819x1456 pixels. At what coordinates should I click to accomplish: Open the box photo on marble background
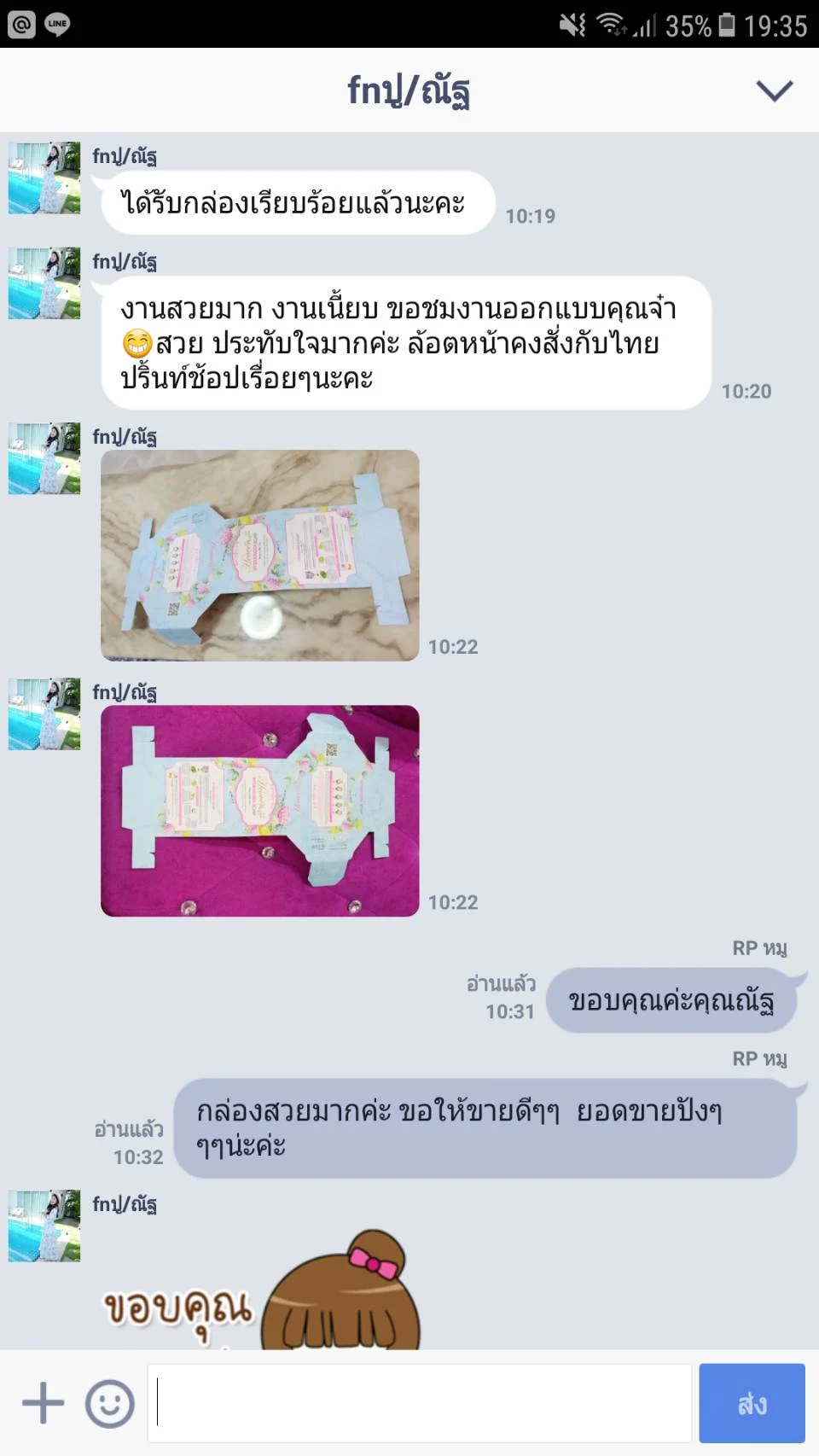pos(260,556)
